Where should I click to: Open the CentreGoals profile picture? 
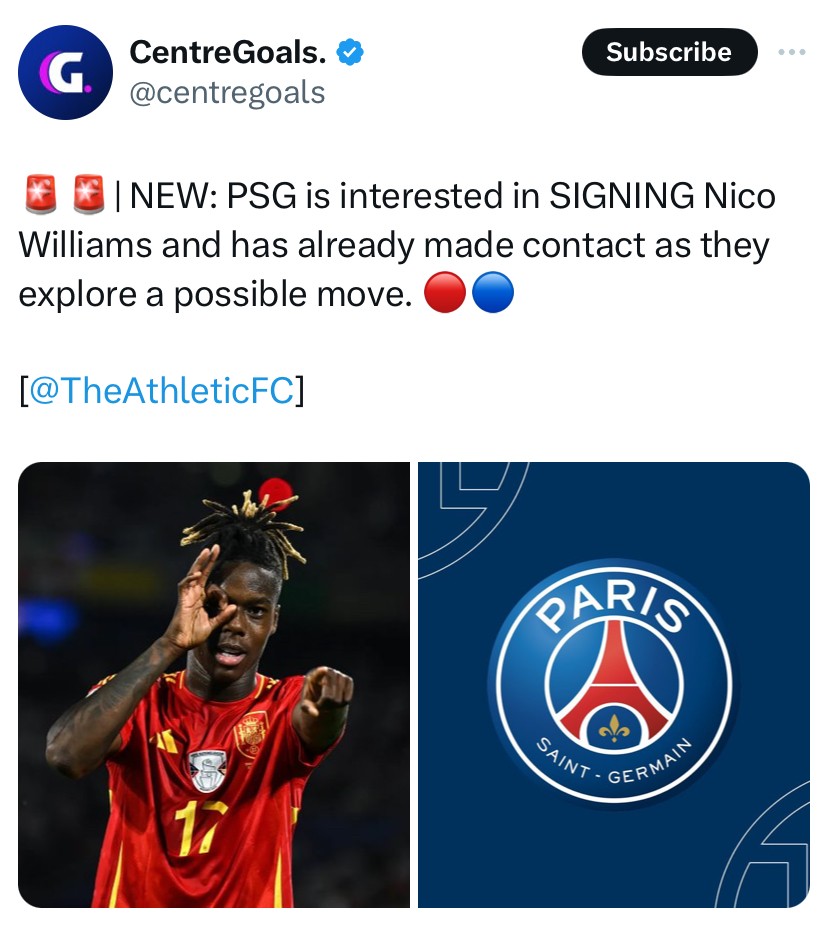[x=65, y=72]
